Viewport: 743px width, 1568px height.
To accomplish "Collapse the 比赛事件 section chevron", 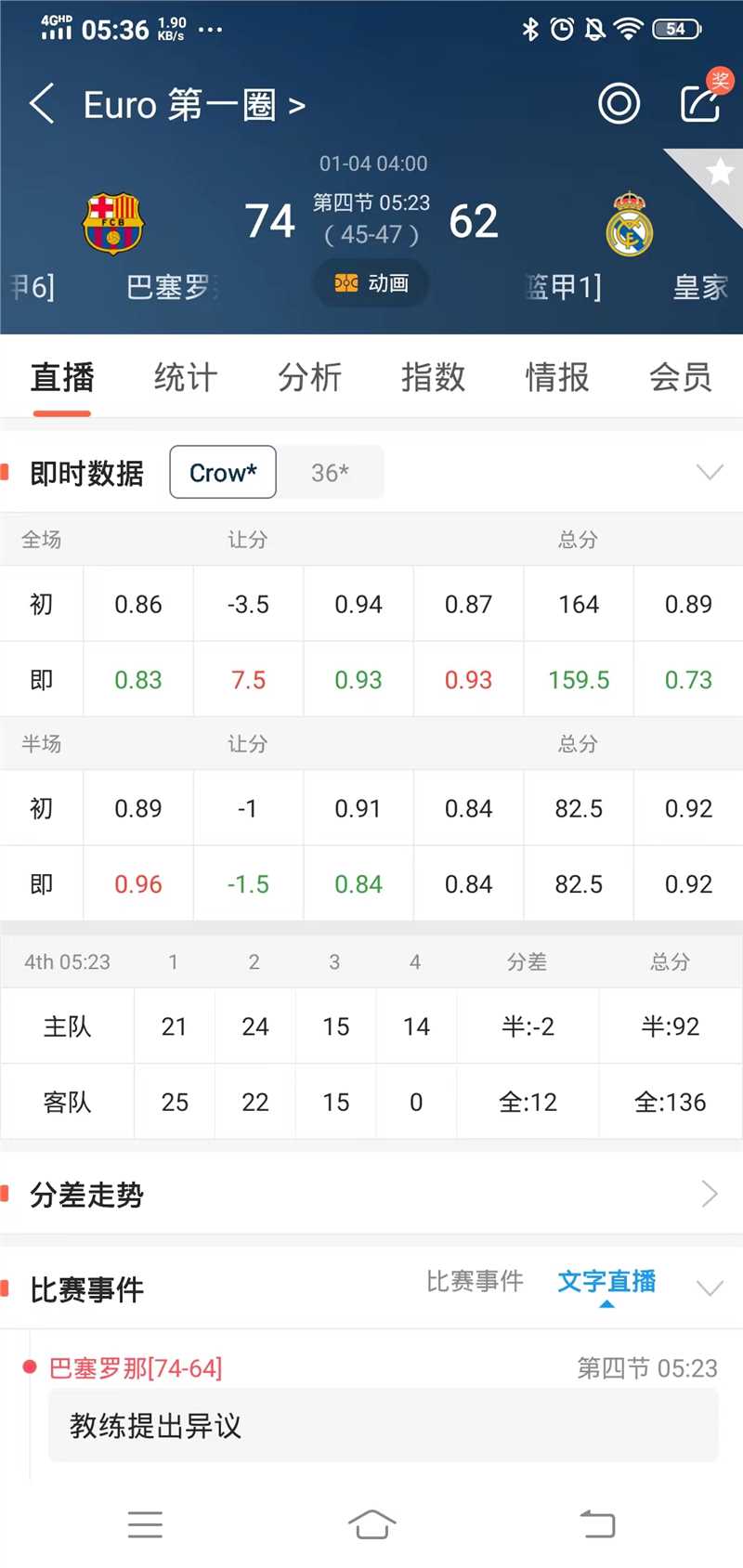I will pyautogui.click(x=710, y=1287).
